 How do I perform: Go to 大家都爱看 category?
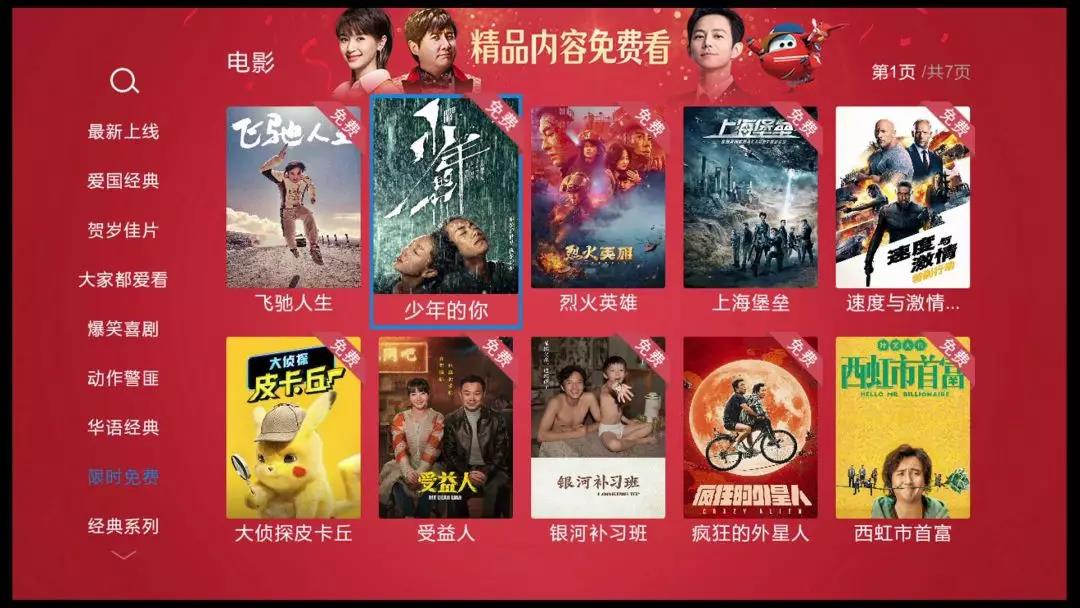pyautogui.click(x=123, y=280)
